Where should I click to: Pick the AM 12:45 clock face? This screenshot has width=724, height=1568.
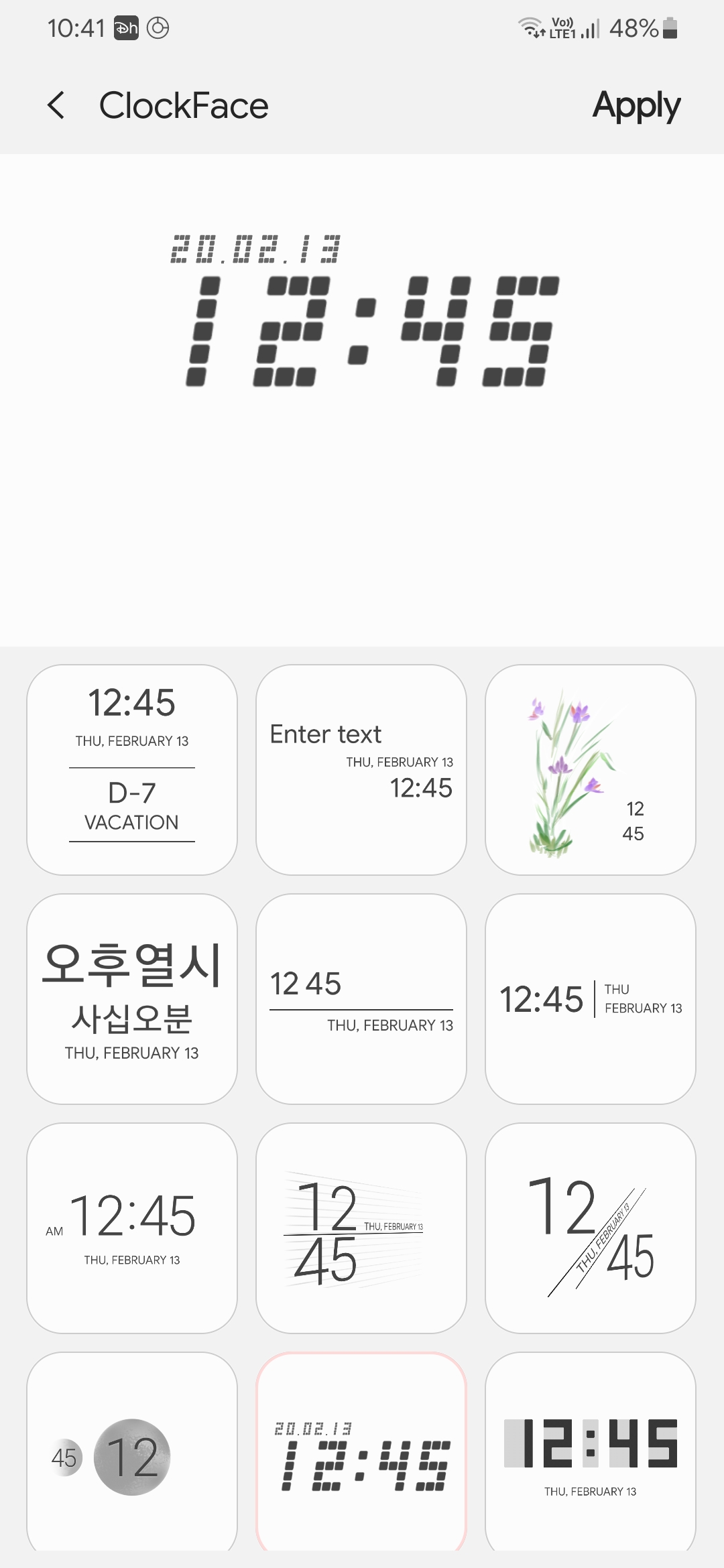[131, 1226]
